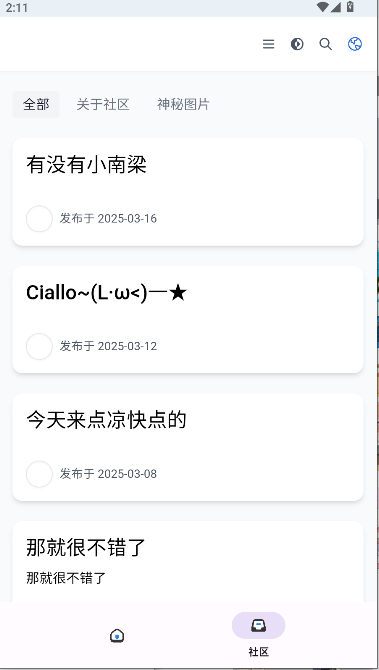Go to the home tab in bottom bar

tap(117, 636)
